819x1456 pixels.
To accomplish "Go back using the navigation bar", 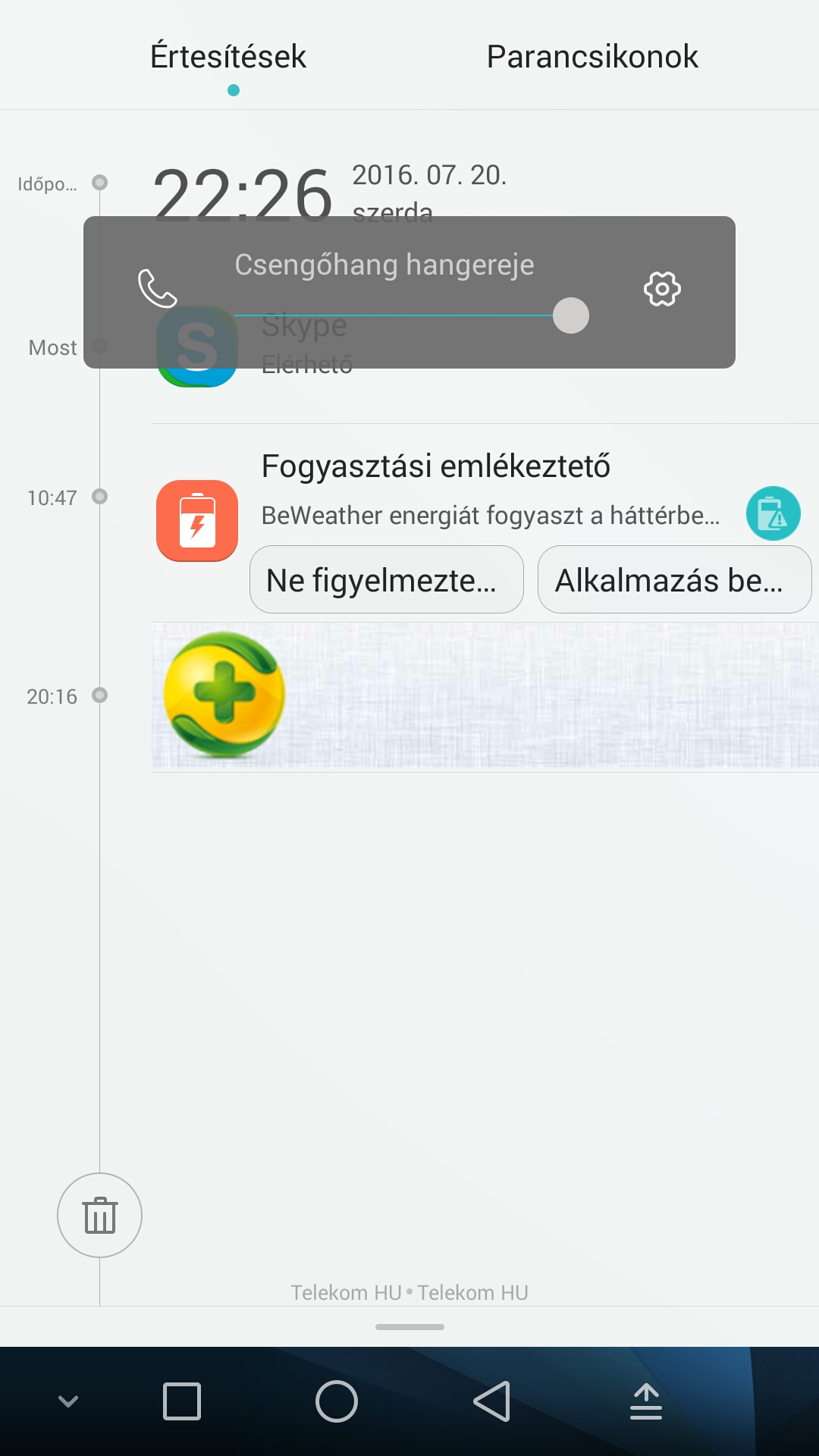I will pyautogui.click(x=491, y=1401).
